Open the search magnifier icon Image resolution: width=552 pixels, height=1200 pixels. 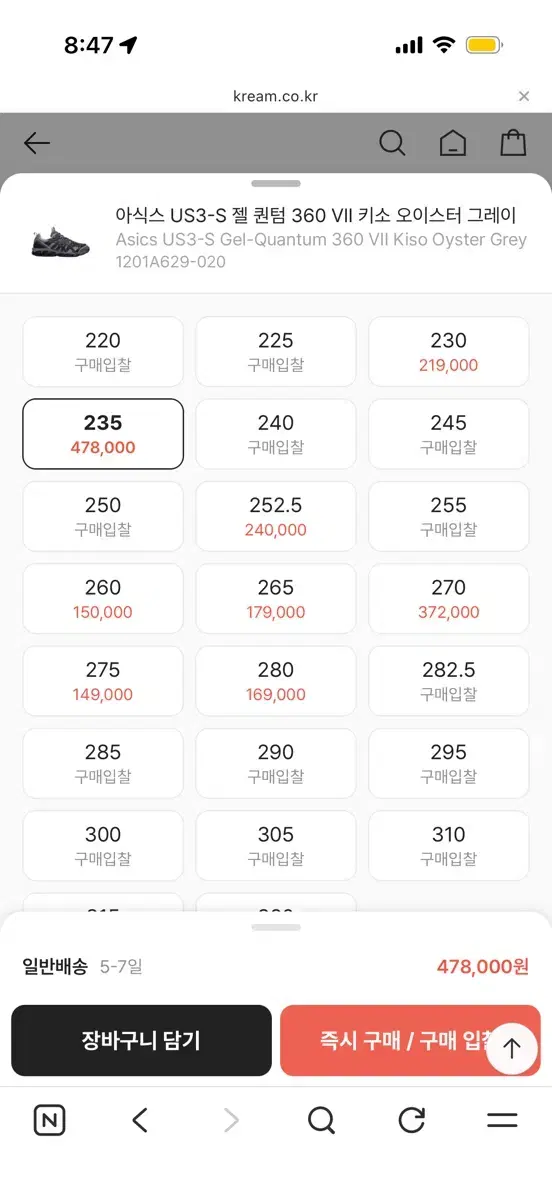point(392,143)
